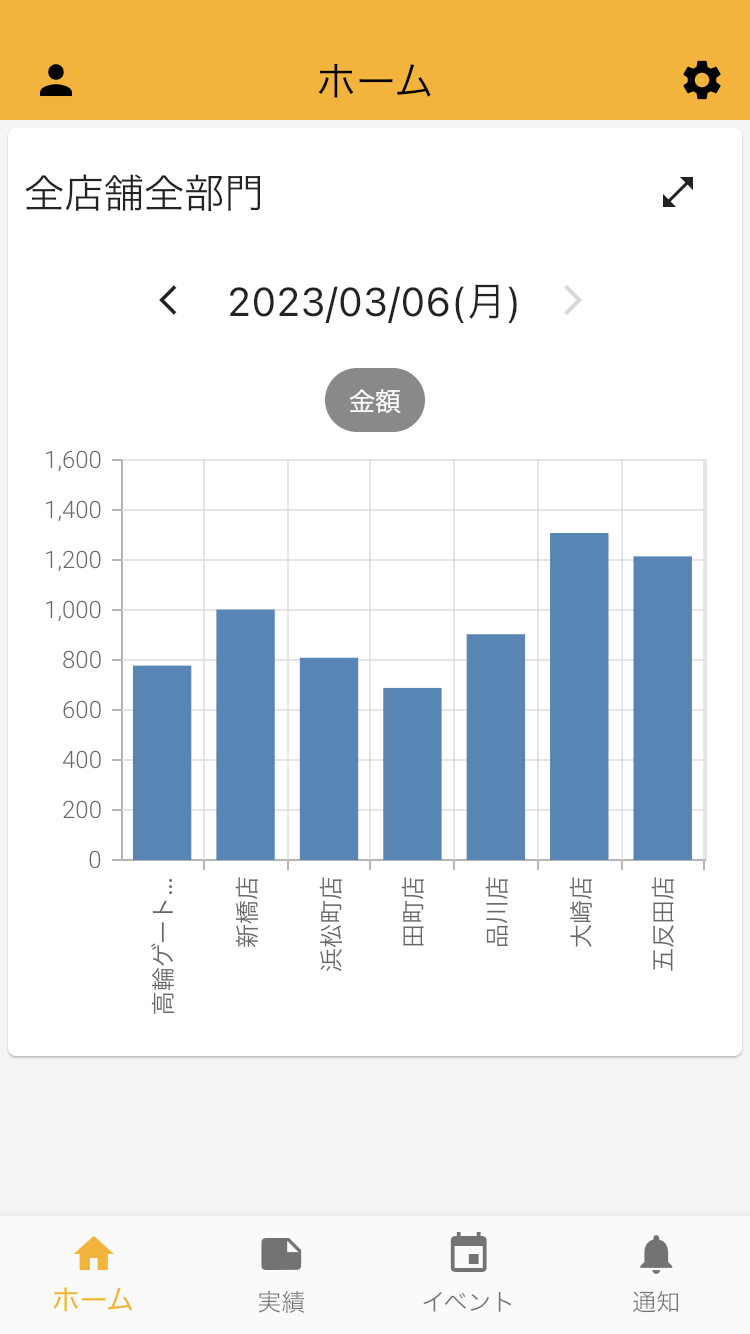Switch to the 実績 tab
The image size is (750, 1334).
281,1274
